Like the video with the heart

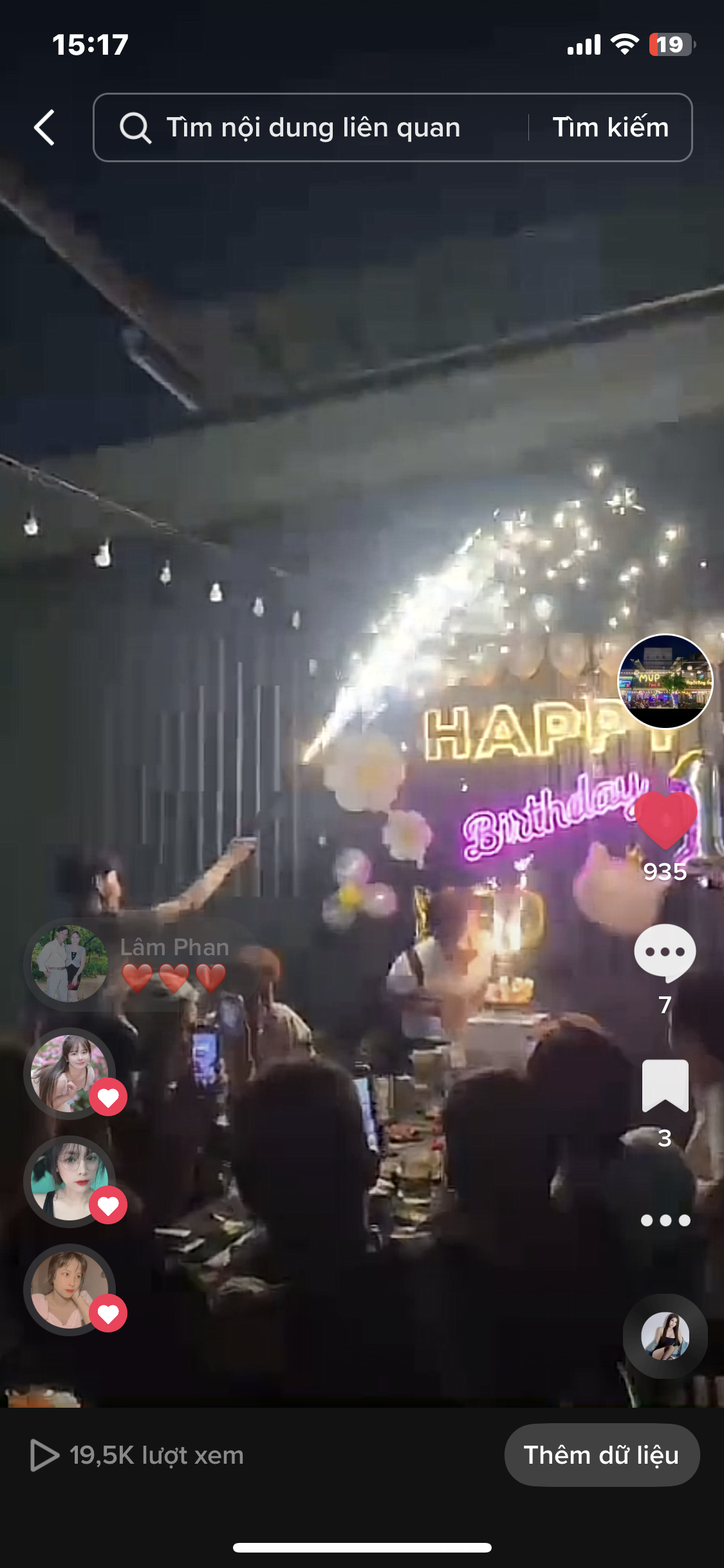pos(665,820)
